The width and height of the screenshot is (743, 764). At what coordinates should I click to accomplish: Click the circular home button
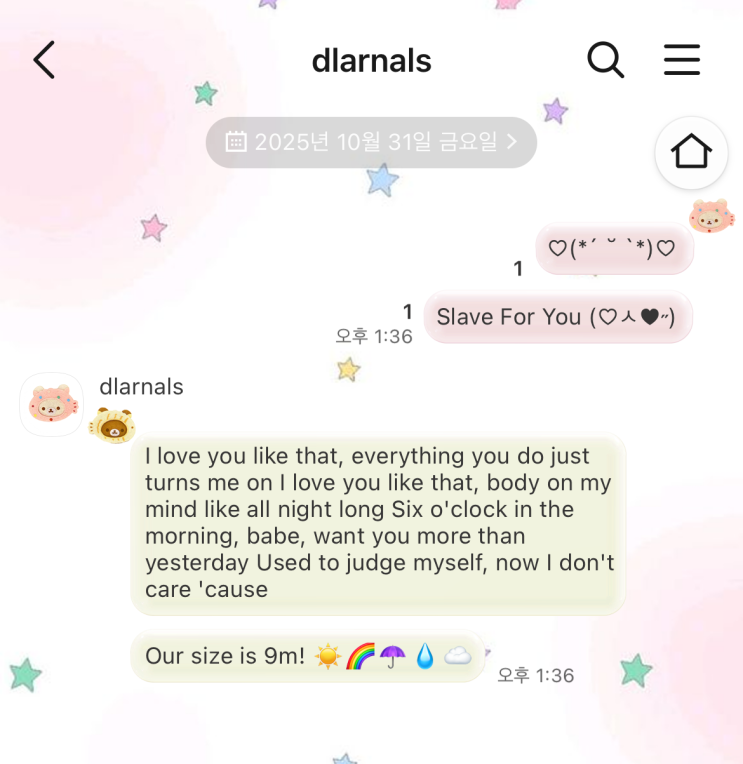coord(691,153)
